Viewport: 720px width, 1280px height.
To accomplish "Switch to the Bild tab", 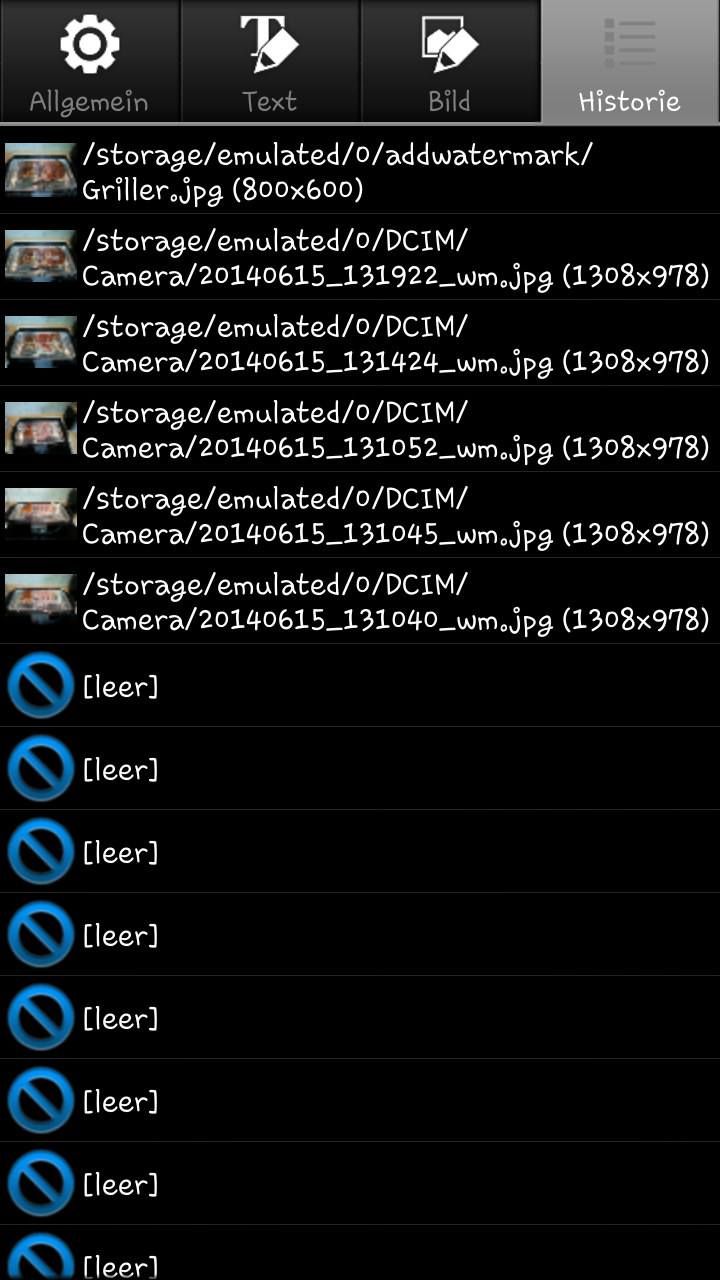I will coord(450,62).
